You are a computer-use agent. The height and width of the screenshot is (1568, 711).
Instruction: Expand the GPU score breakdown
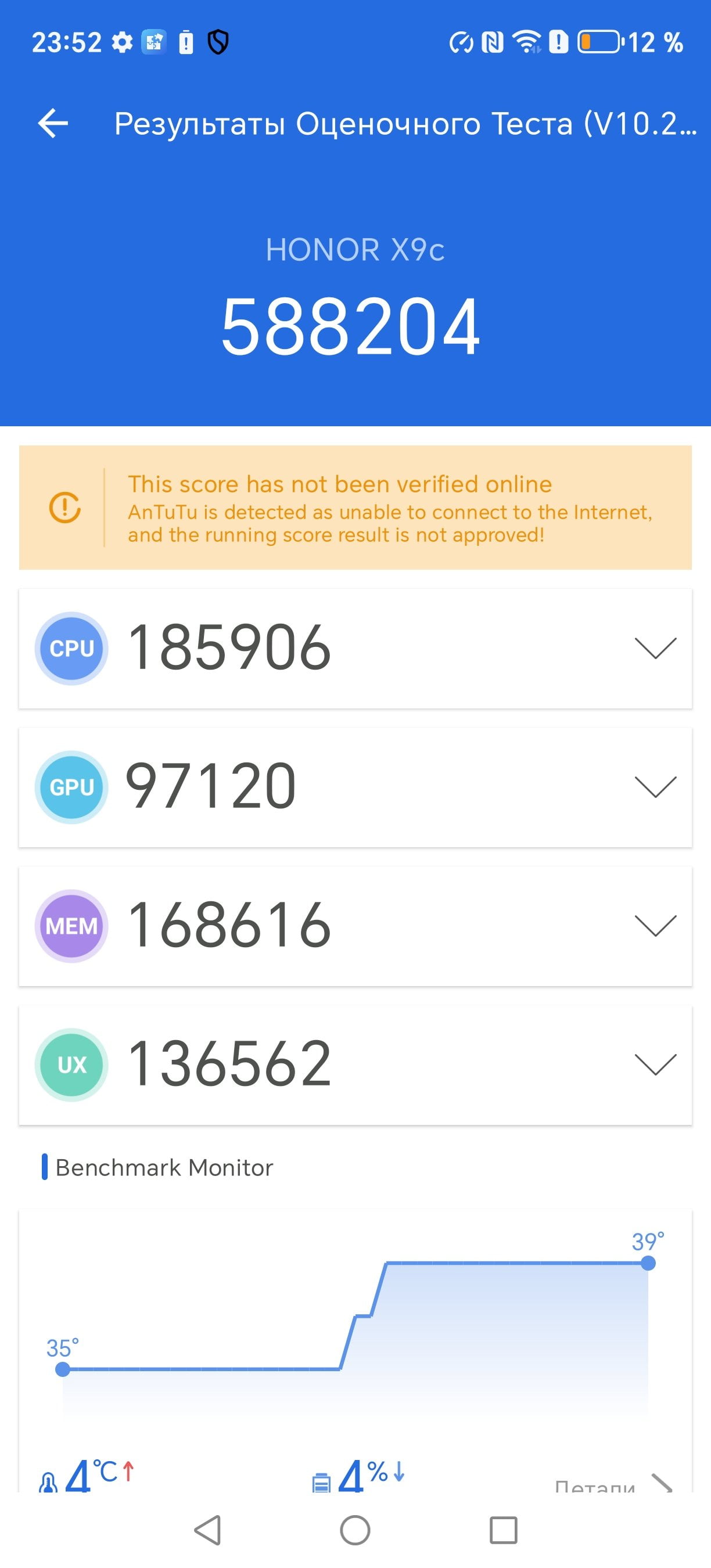655,787
